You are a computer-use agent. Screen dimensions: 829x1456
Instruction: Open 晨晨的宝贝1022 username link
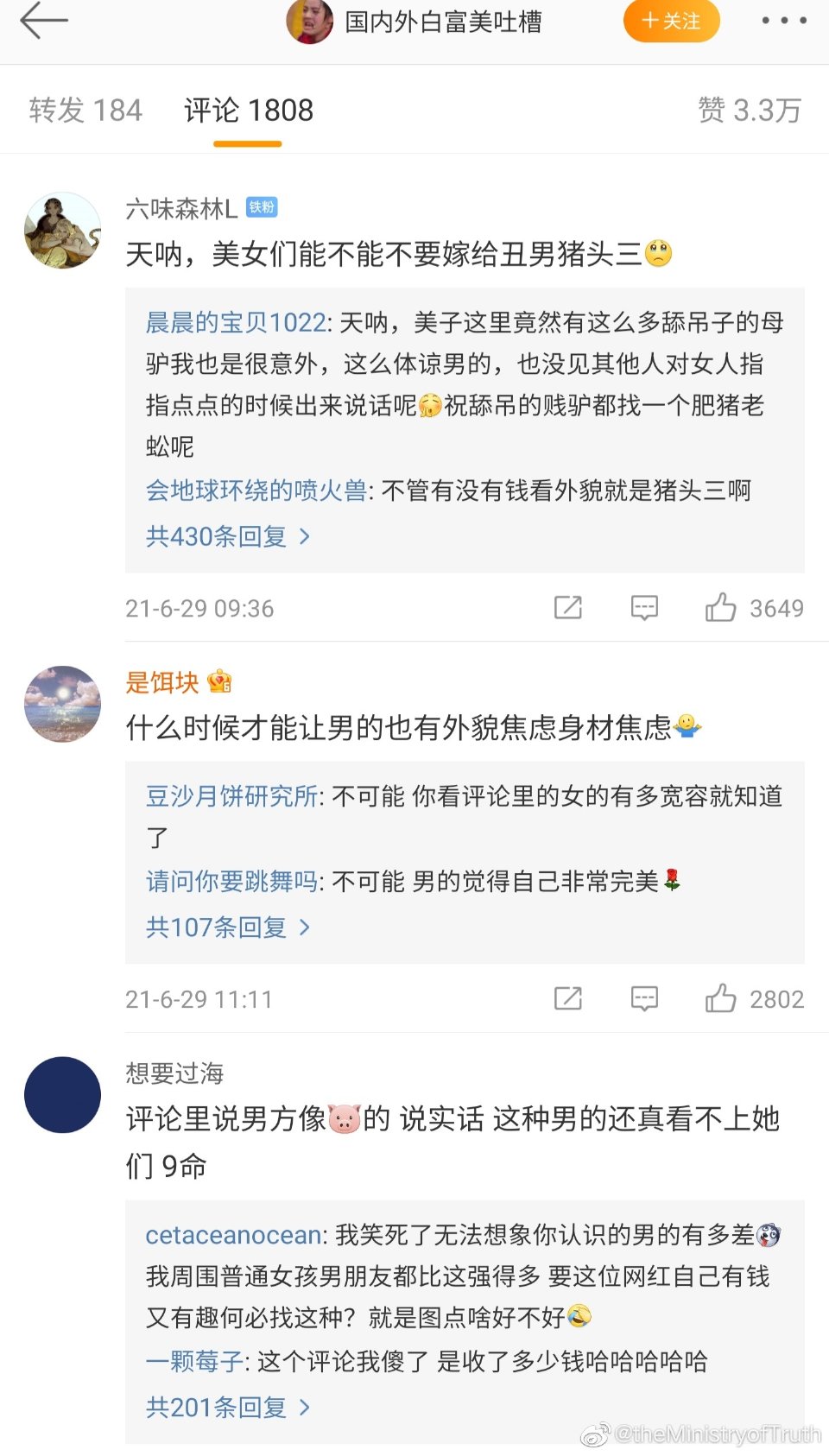(236, 322)
